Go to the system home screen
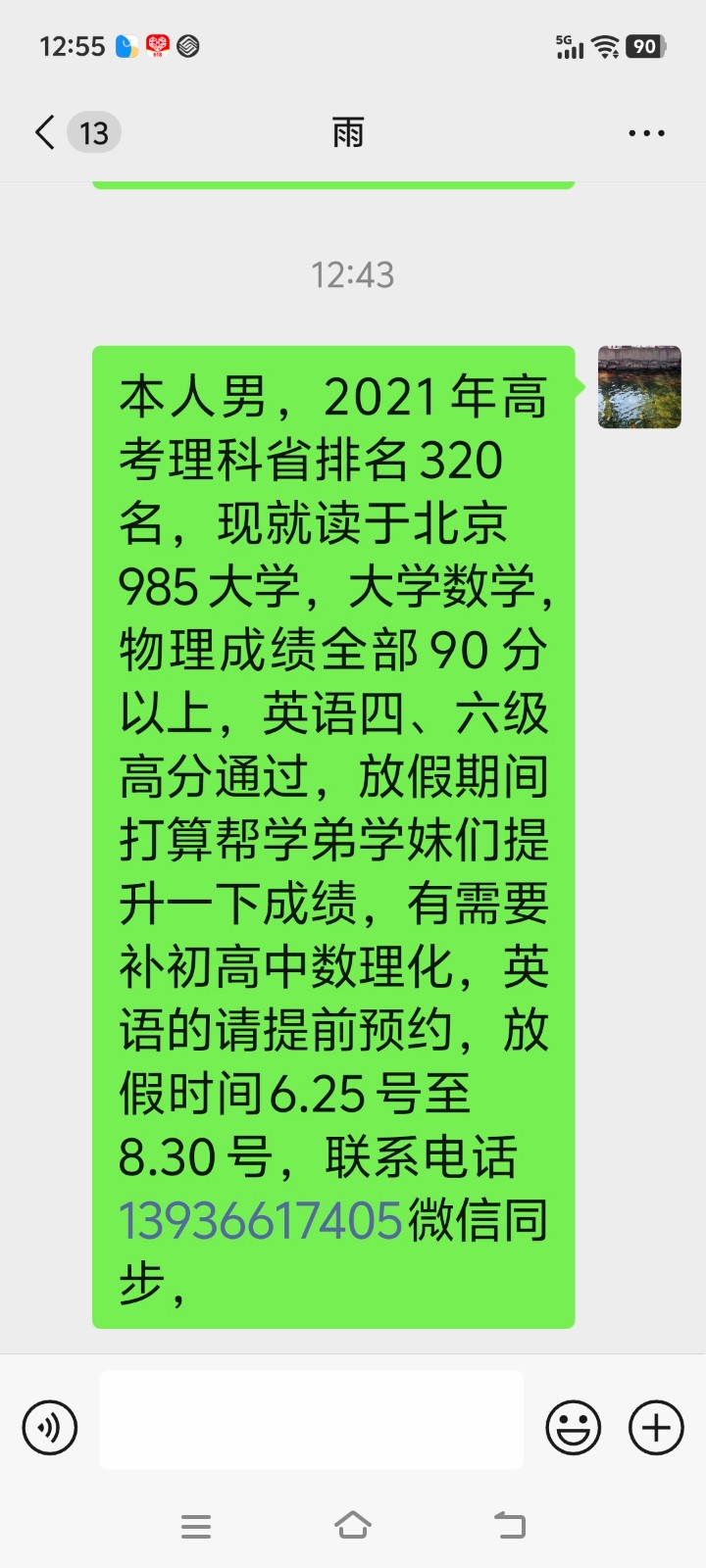The image size is (706, 1568). 353,1525
